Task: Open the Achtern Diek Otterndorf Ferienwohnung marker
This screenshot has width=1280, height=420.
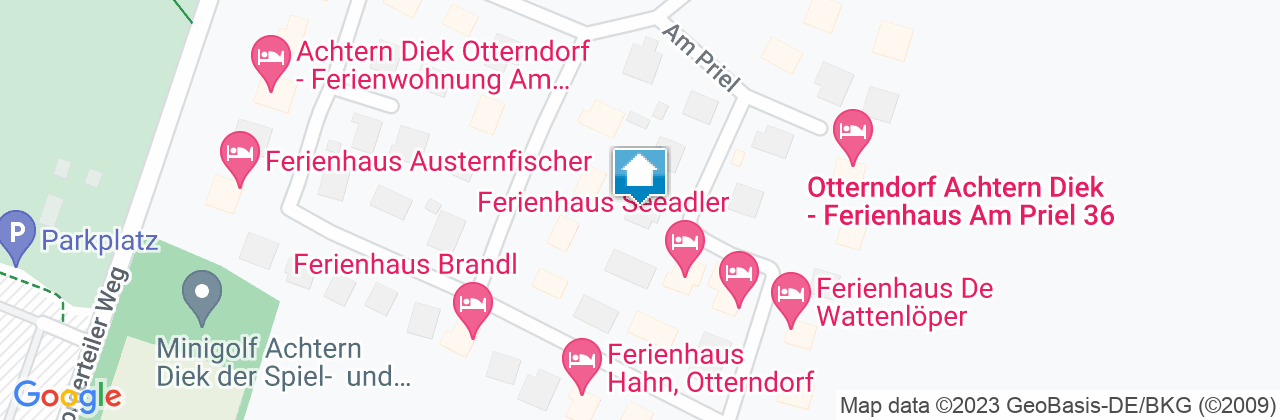Action: pyautogui.click(x=269, y=57)
